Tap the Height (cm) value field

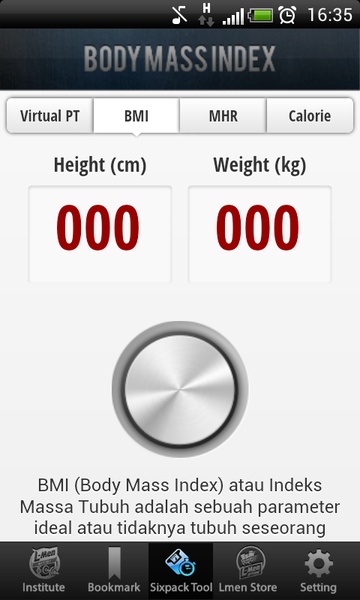pyautogui.click(x=100, y=235)
